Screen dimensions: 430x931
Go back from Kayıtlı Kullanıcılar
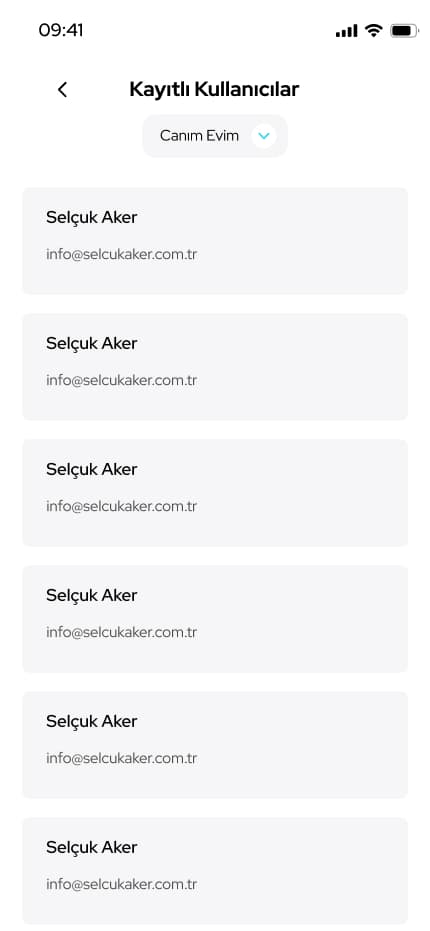[62, 90]
